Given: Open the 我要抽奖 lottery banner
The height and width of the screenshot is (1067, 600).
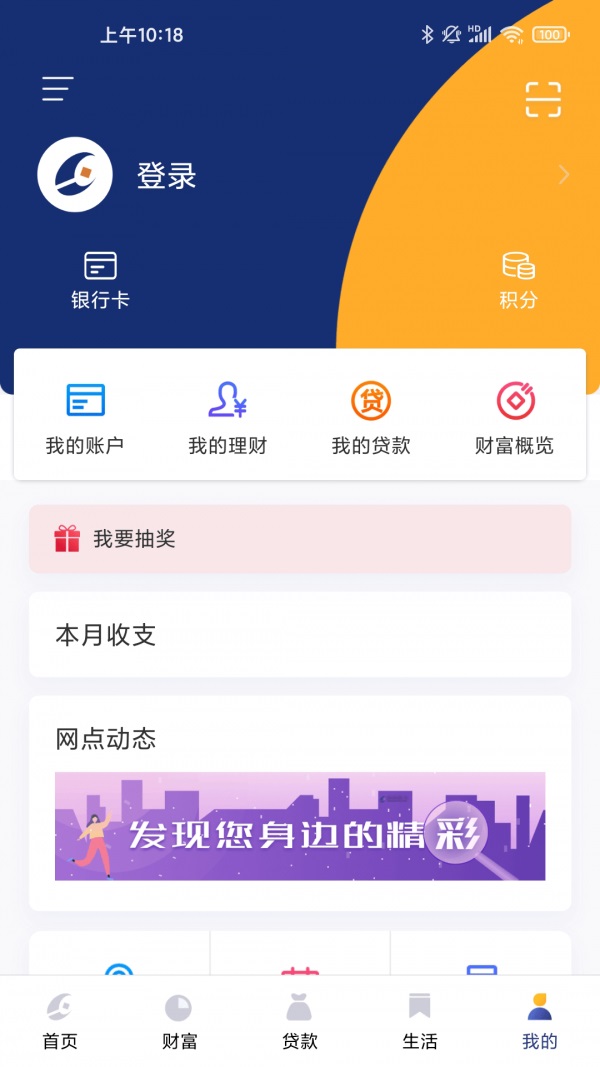Looking at the screenshot, I should coord(300,539).
